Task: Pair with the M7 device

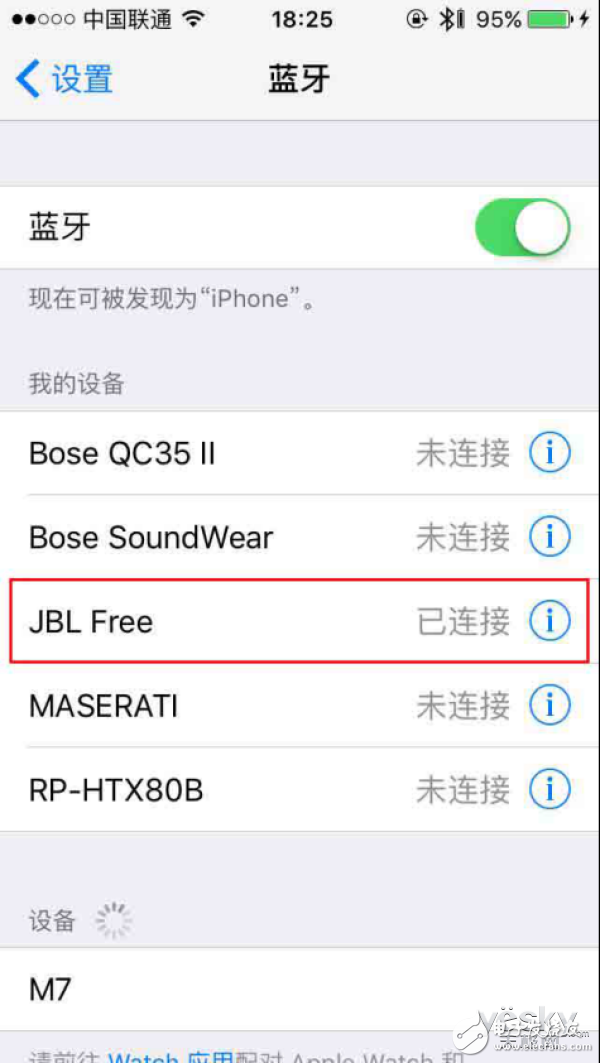Action: click(x=300, y=990)
